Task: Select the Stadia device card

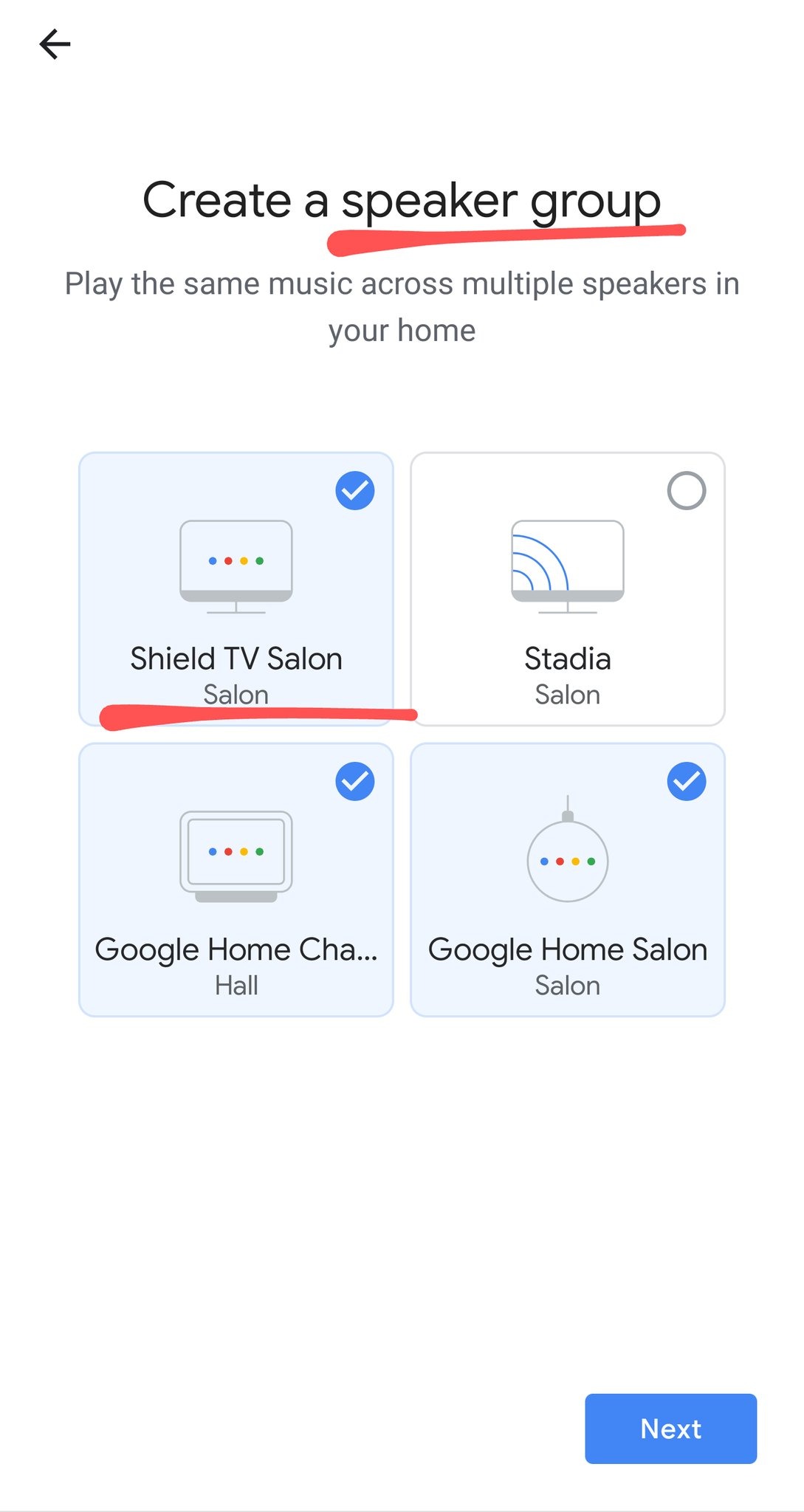Action: [x=567, y=591]
